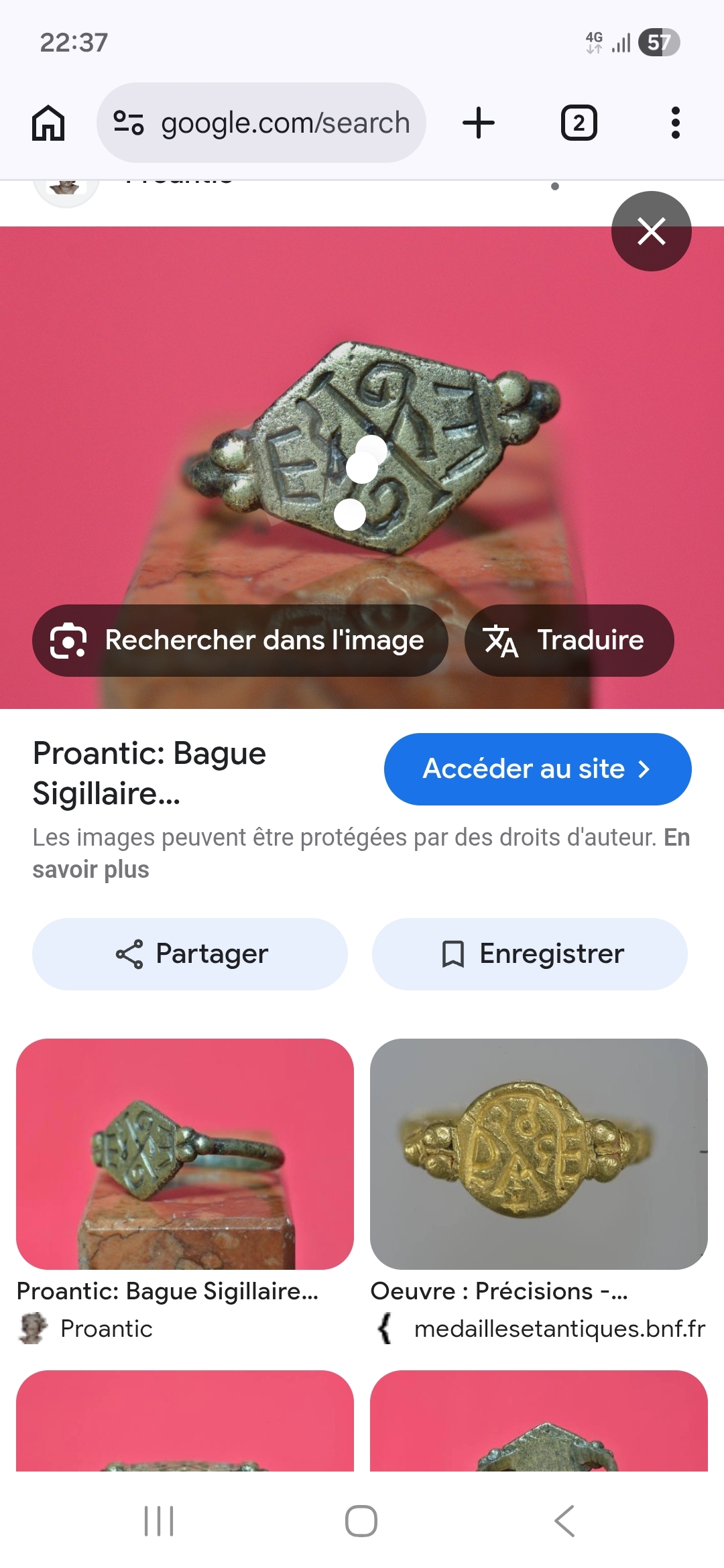Viewport: 724px width, 1568px height.
Task: Share this image with Partager
Action: pyautogui.click(x=190, y=954)
